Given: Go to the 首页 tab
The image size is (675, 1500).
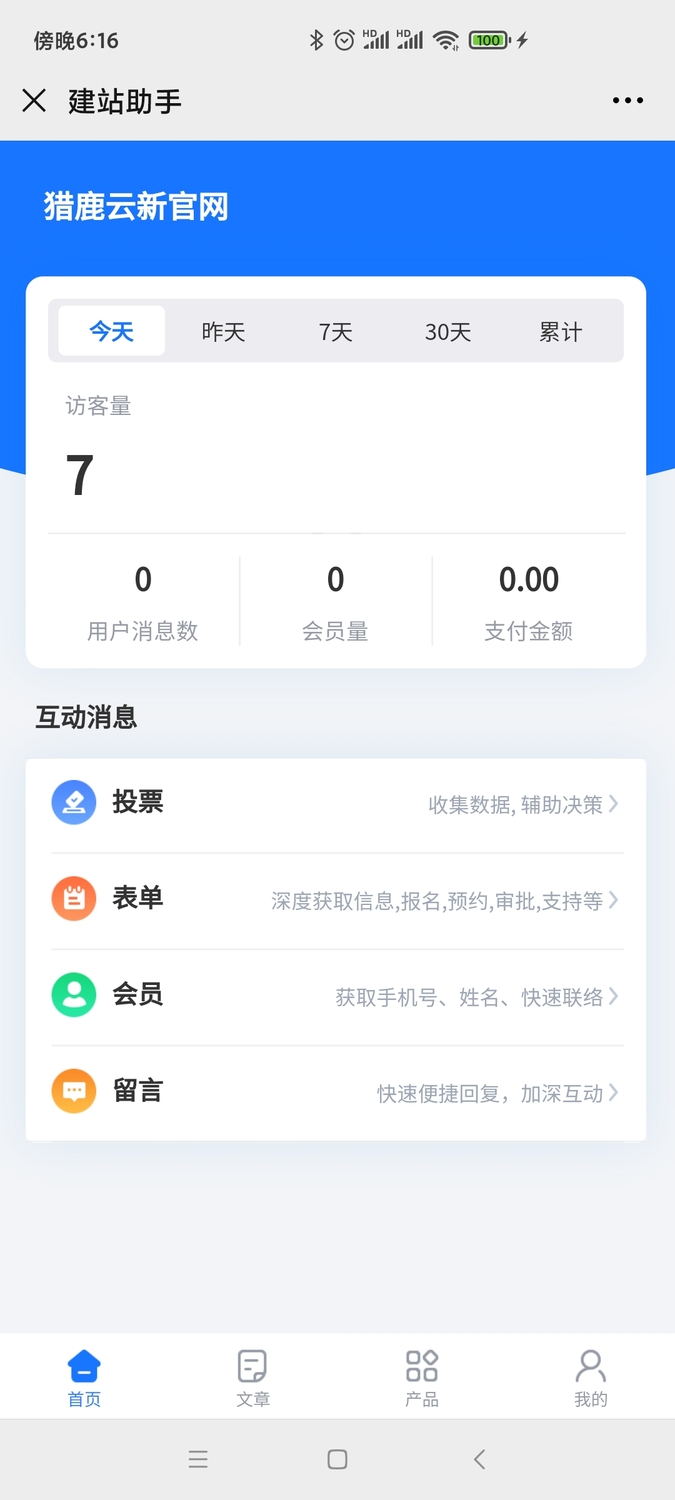Looking at the screenshot, I should (84, 1378).
